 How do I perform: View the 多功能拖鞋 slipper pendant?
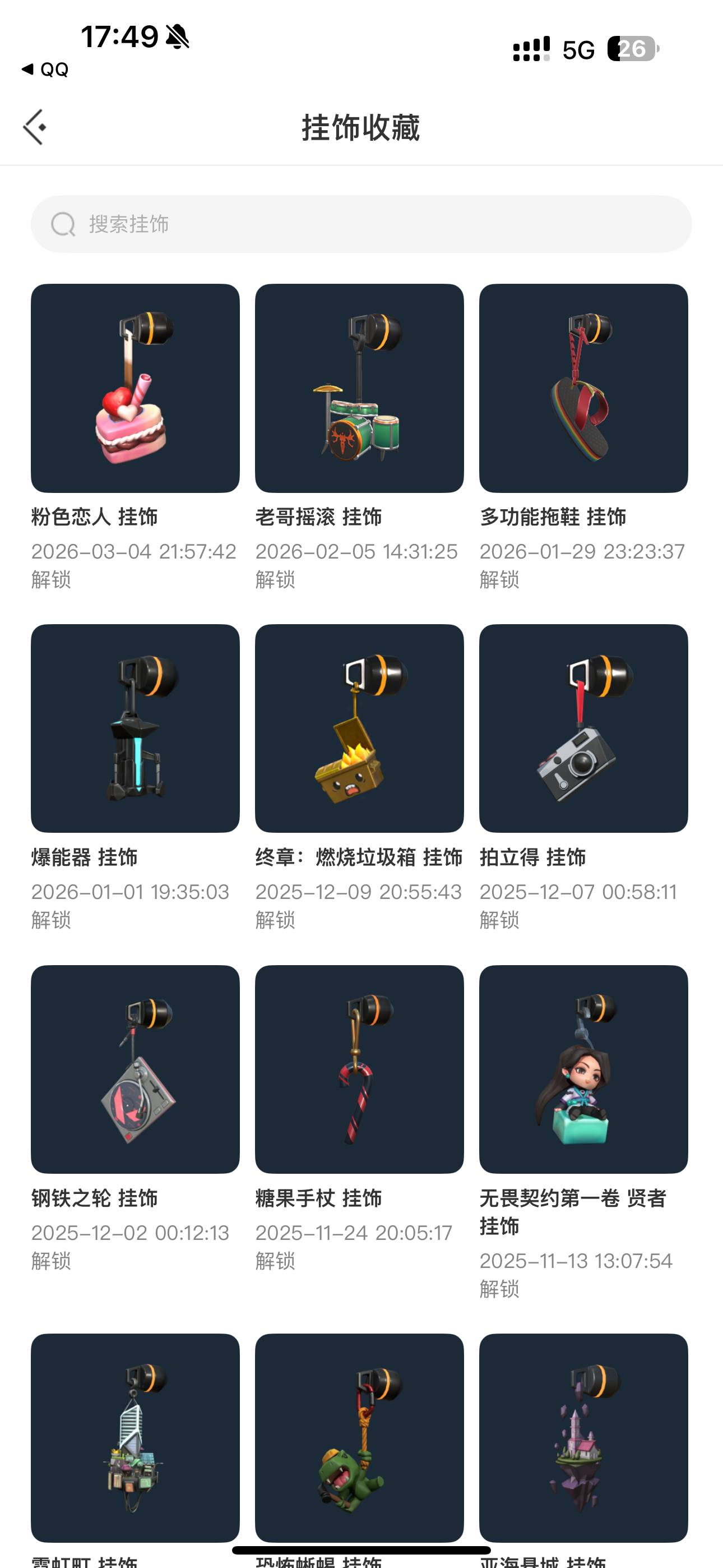(583, 388)
